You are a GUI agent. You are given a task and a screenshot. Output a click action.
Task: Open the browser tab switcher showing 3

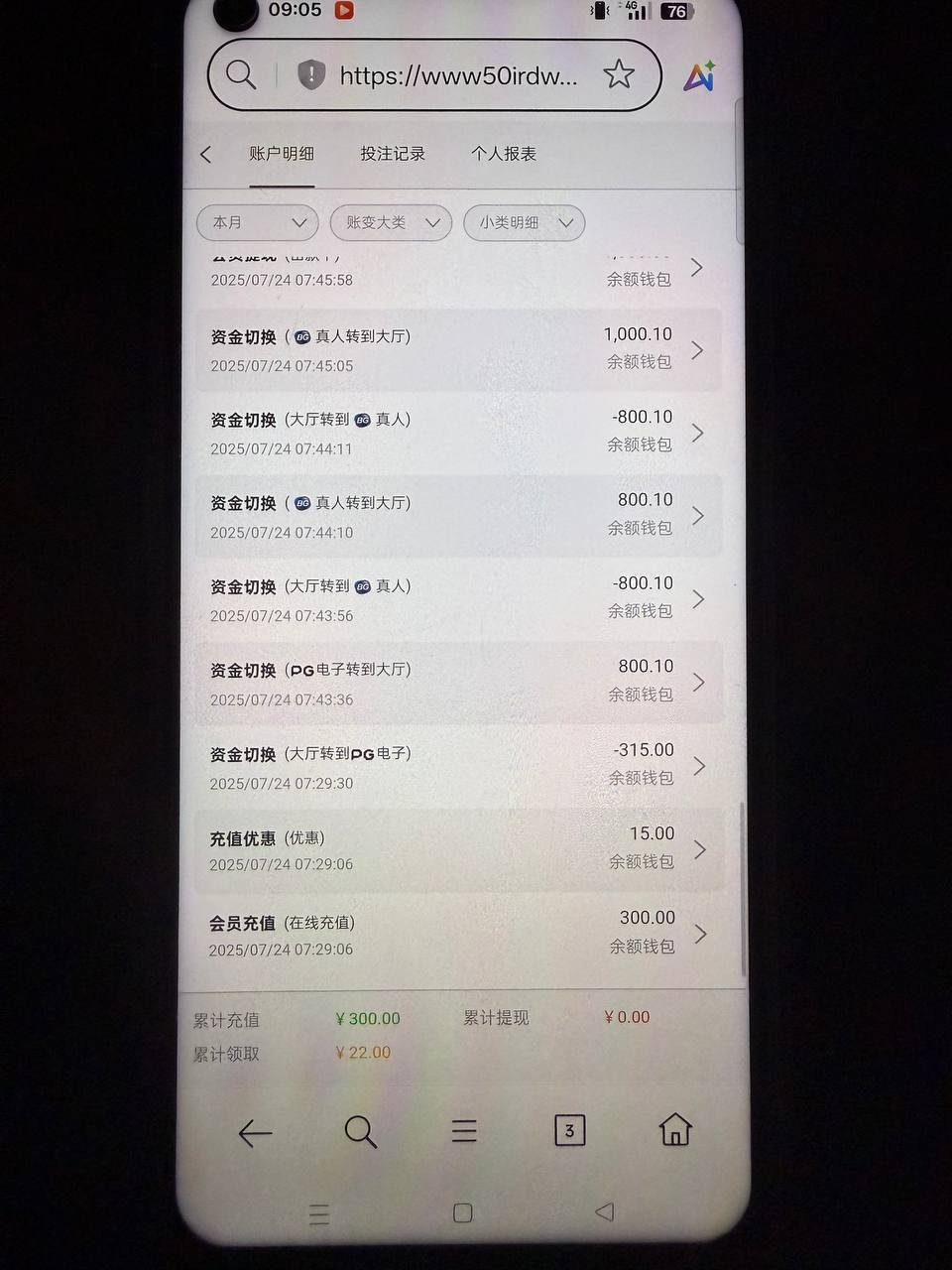(569, 1130)
